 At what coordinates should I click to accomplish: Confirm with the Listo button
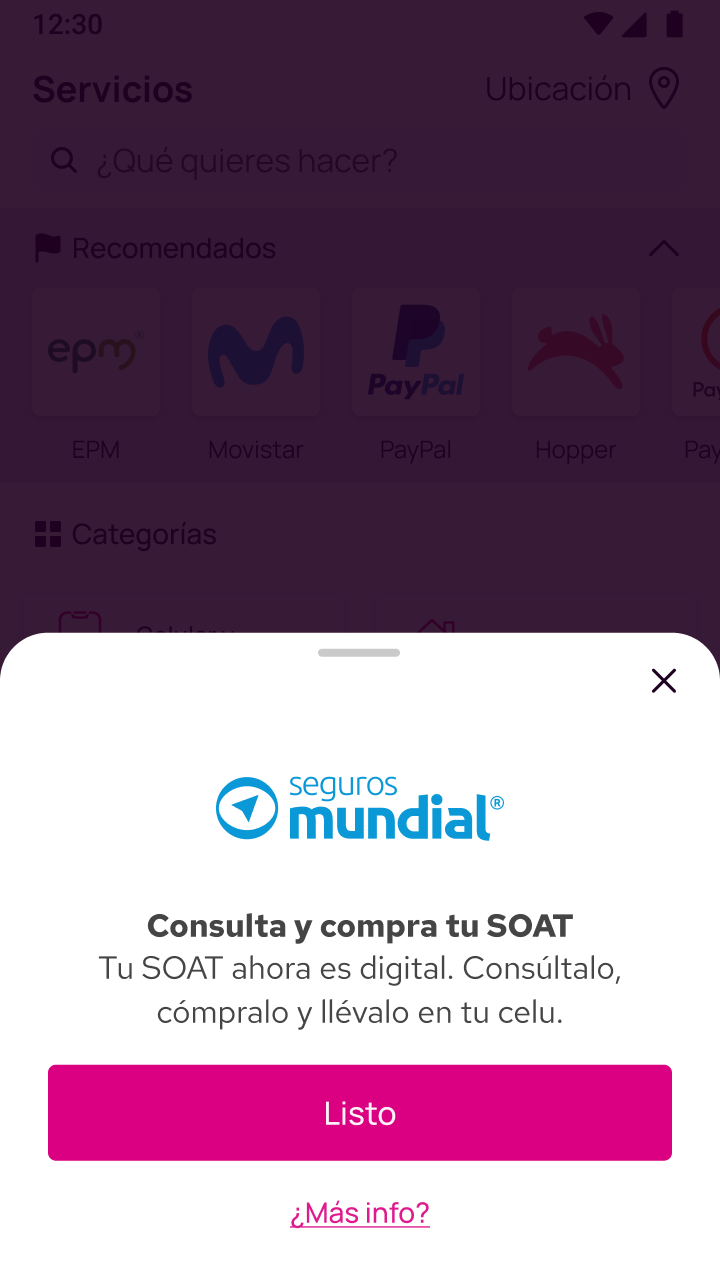tap(360, 1112)
